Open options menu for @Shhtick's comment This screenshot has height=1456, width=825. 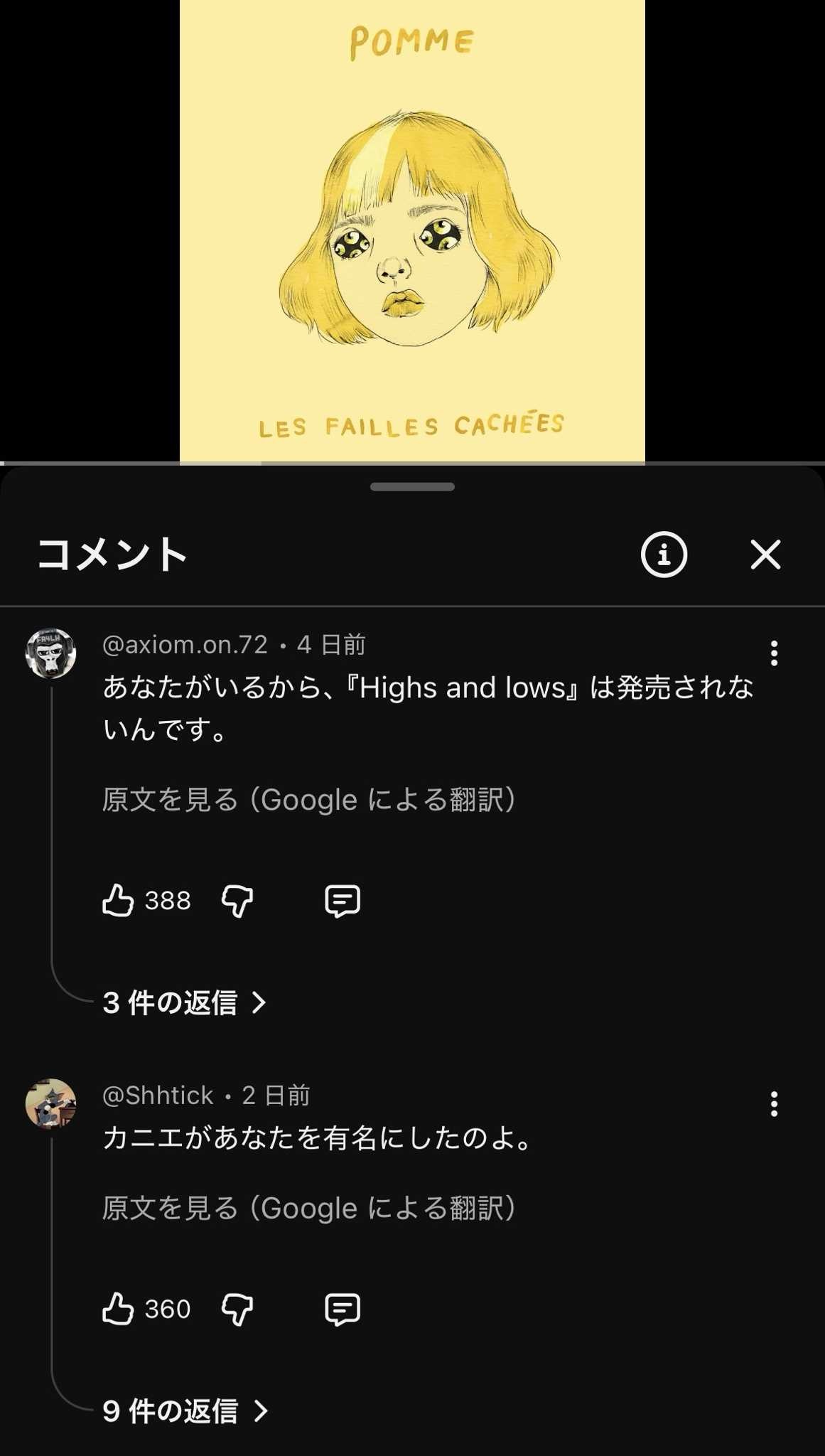point(774,1104)
